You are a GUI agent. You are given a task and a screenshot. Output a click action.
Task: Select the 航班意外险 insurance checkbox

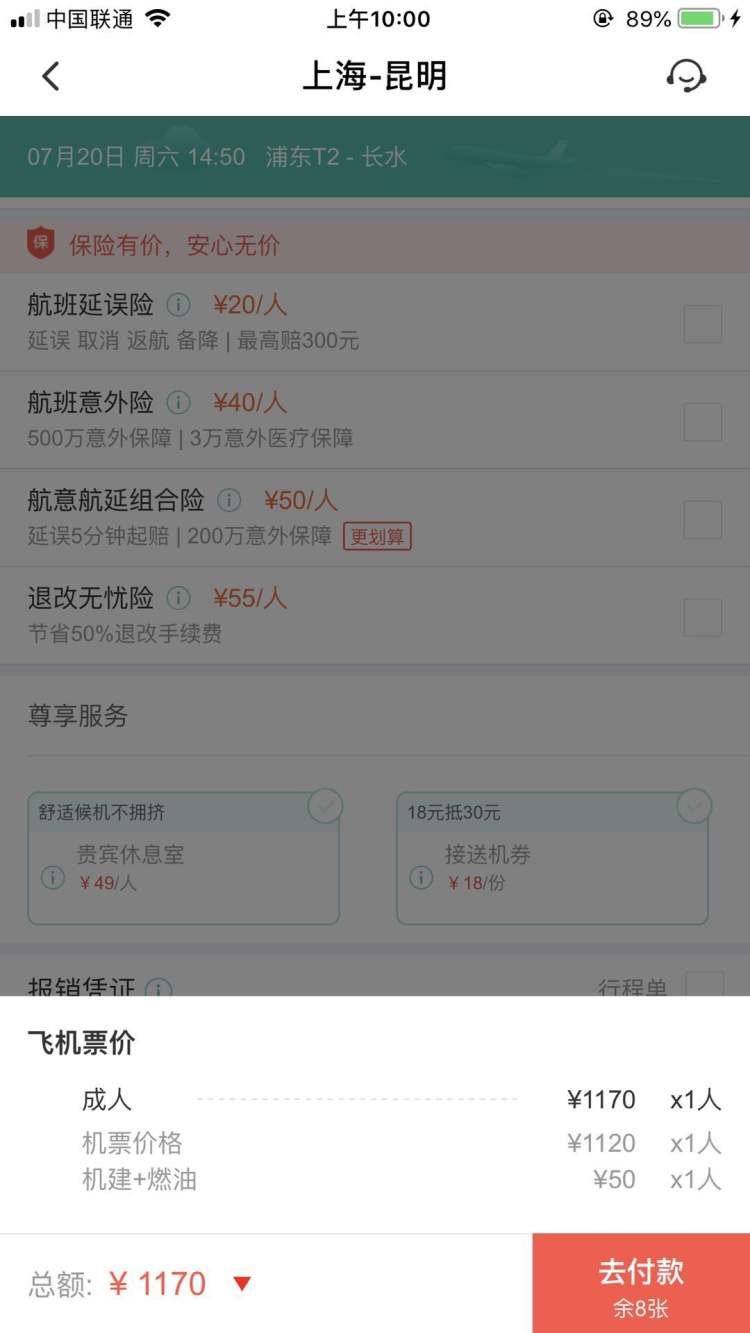pyautogui.click(x=702, y=422)
